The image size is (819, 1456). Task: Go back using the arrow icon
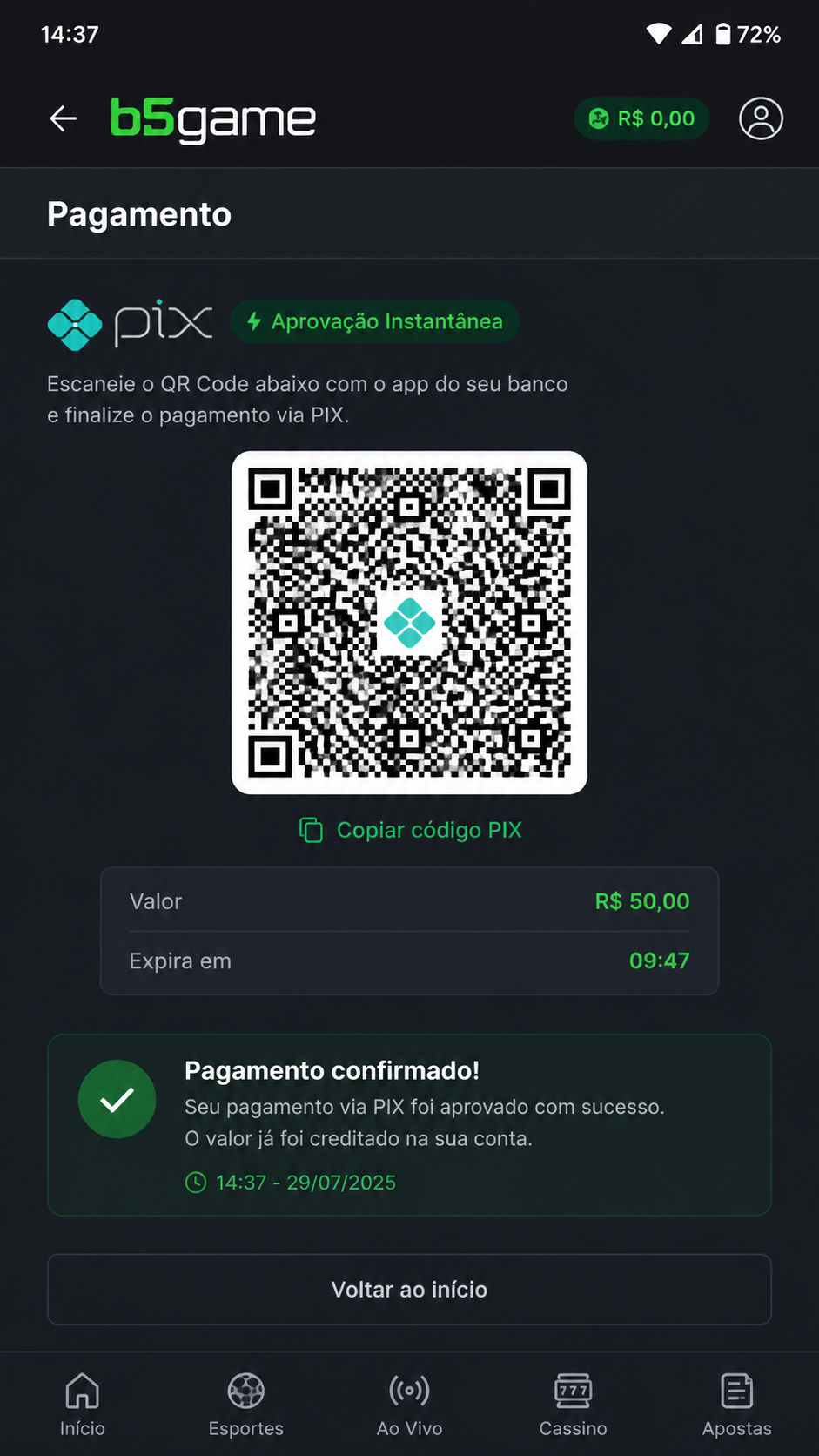click(63, 118)
